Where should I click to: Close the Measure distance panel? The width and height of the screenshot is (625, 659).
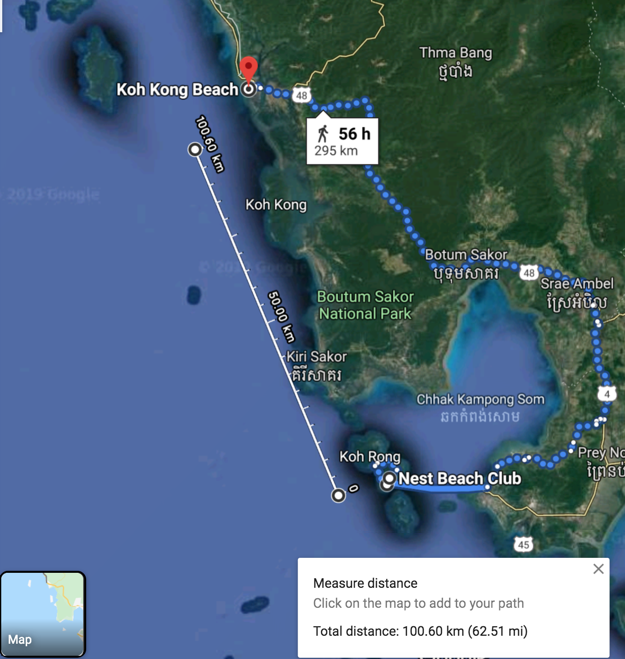click(598, 569)
